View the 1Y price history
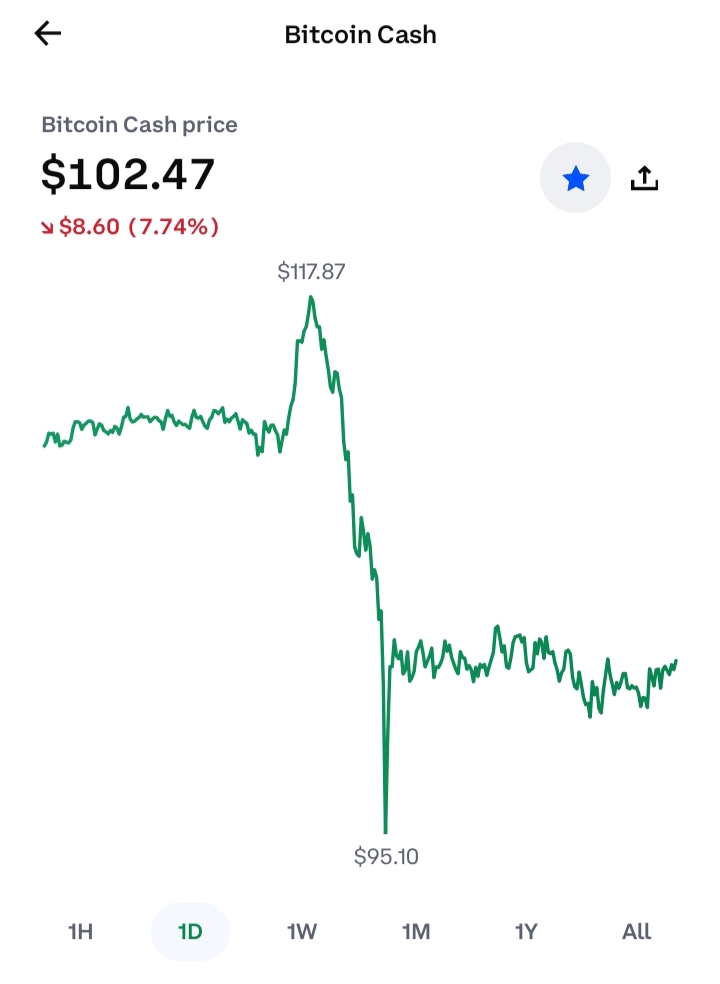This screenshot has height=984, width=720. 526,931
